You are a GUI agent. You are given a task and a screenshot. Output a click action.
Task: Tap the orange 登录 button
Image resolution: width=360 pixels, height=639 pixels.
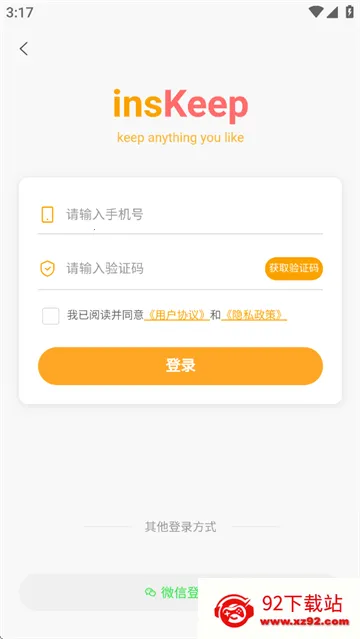180,366
